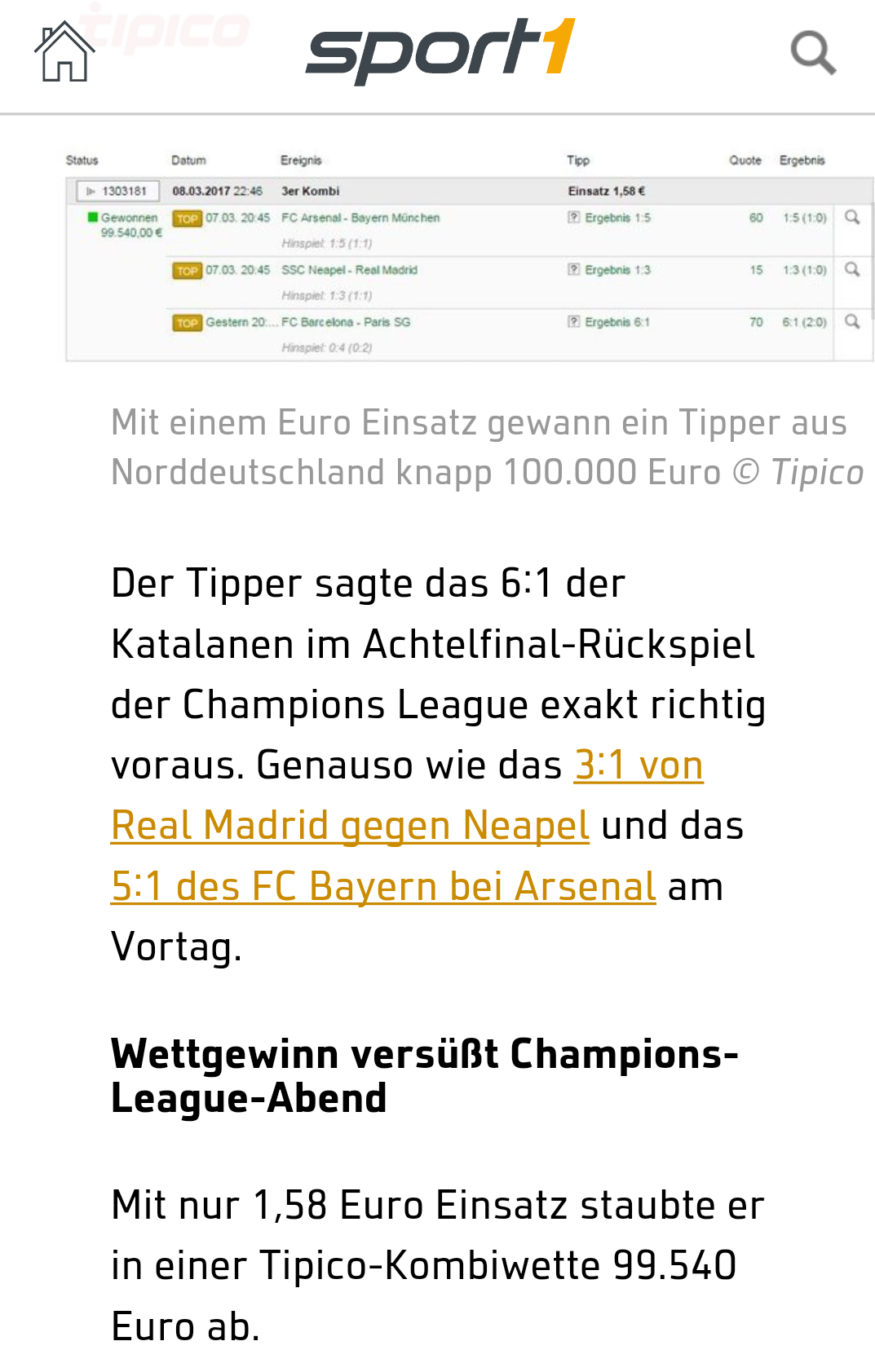Open link about Real Madrid gegen Neapel
This screenshot has height=1372, width=875.
pos(350,825)
